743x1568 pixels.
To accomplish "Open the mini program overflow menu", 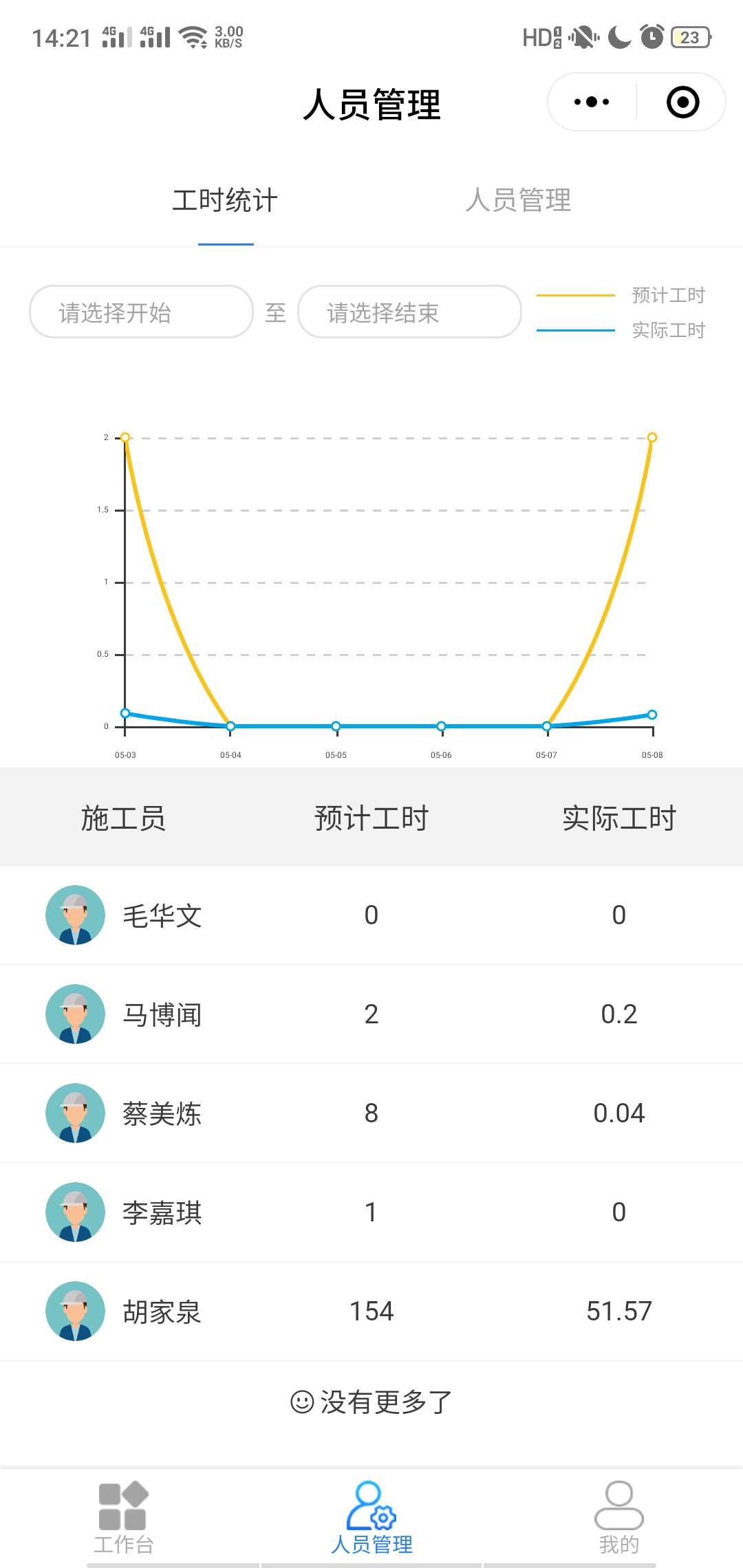I will pyautogui.click(x=592, y=102).
